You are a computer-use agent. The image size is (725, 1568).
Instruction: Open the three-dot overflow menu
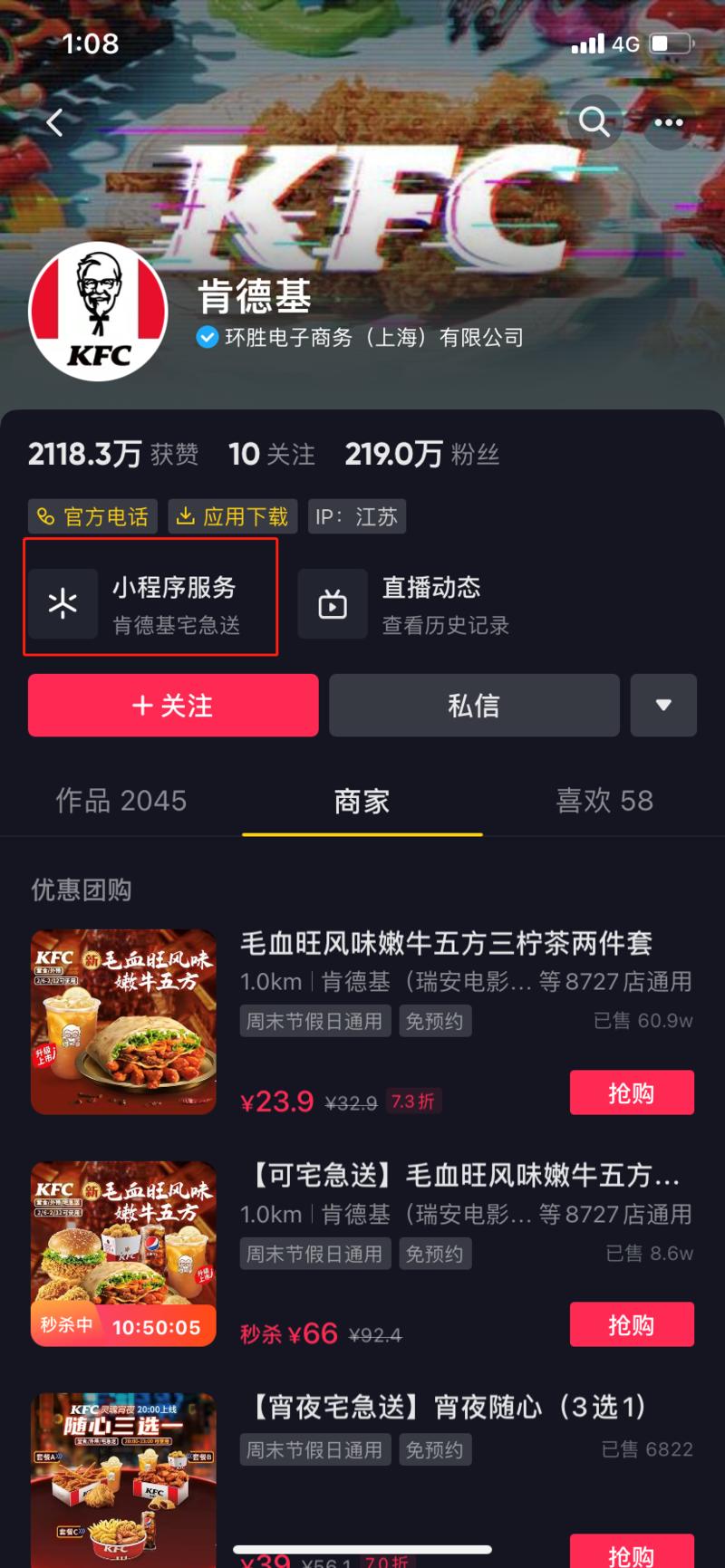[x=669, y=121]
